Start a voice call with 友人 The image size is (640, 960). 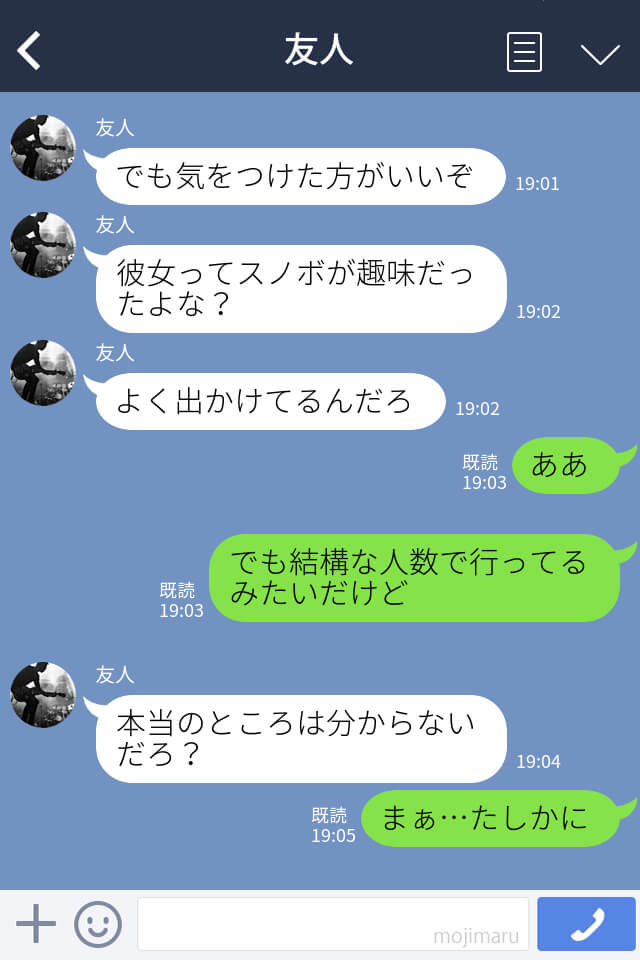pyautogui.click(x=586, y=924)
